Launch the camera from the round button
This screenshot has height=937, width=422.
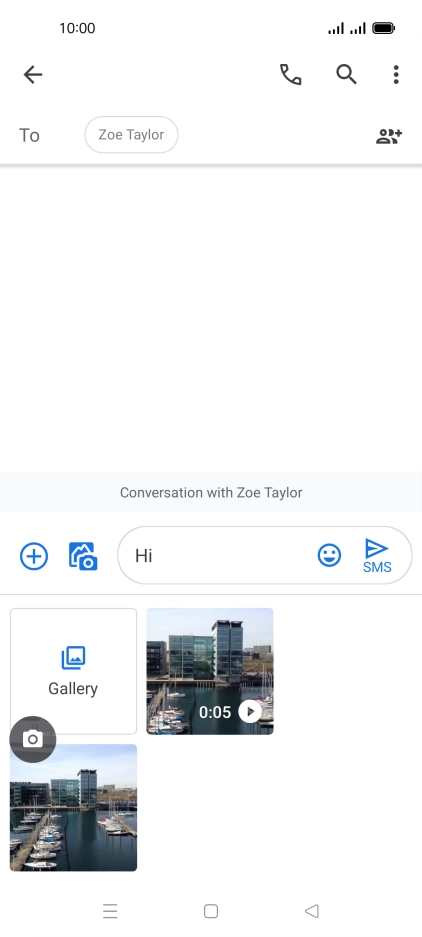tap(33, 739)
